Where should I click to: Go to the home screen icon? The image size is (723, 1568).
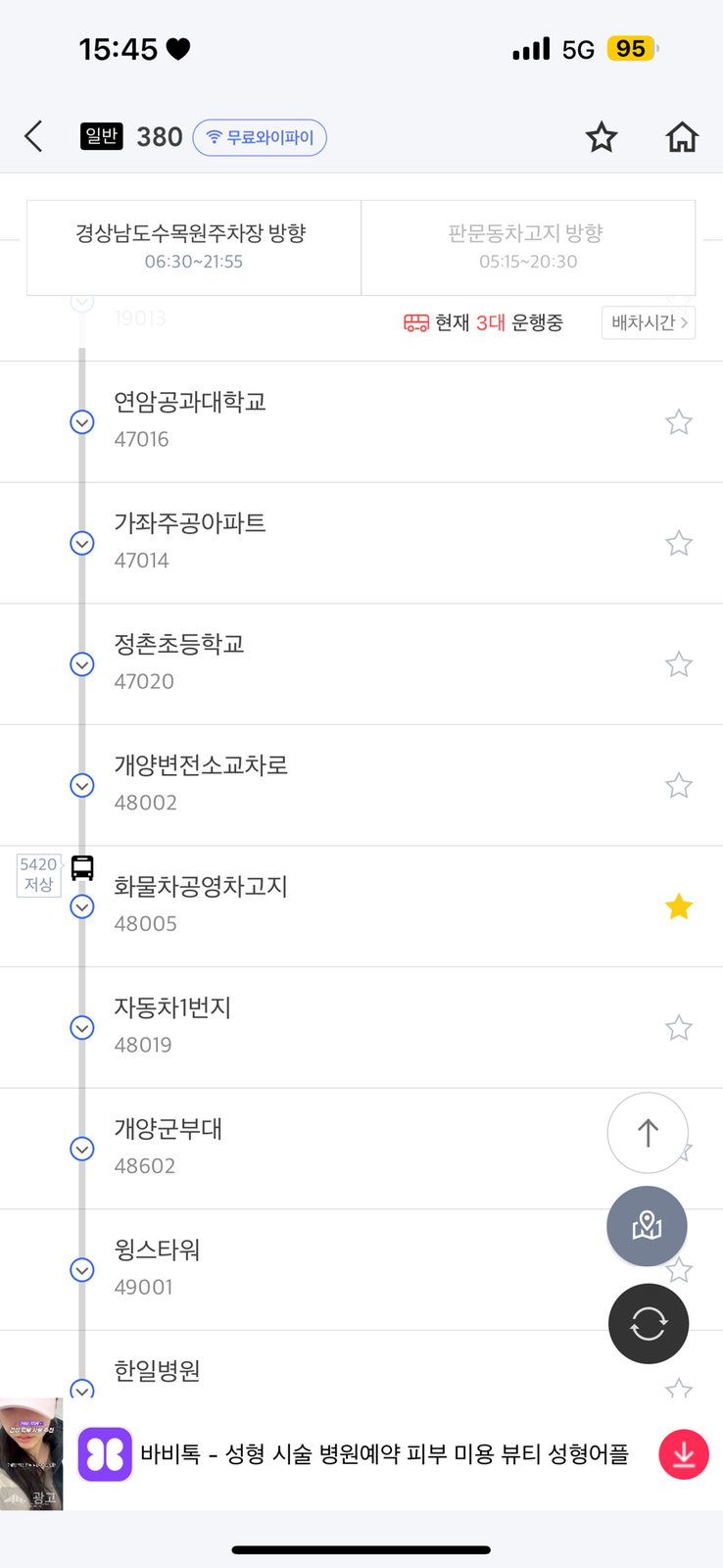point(682,137)
